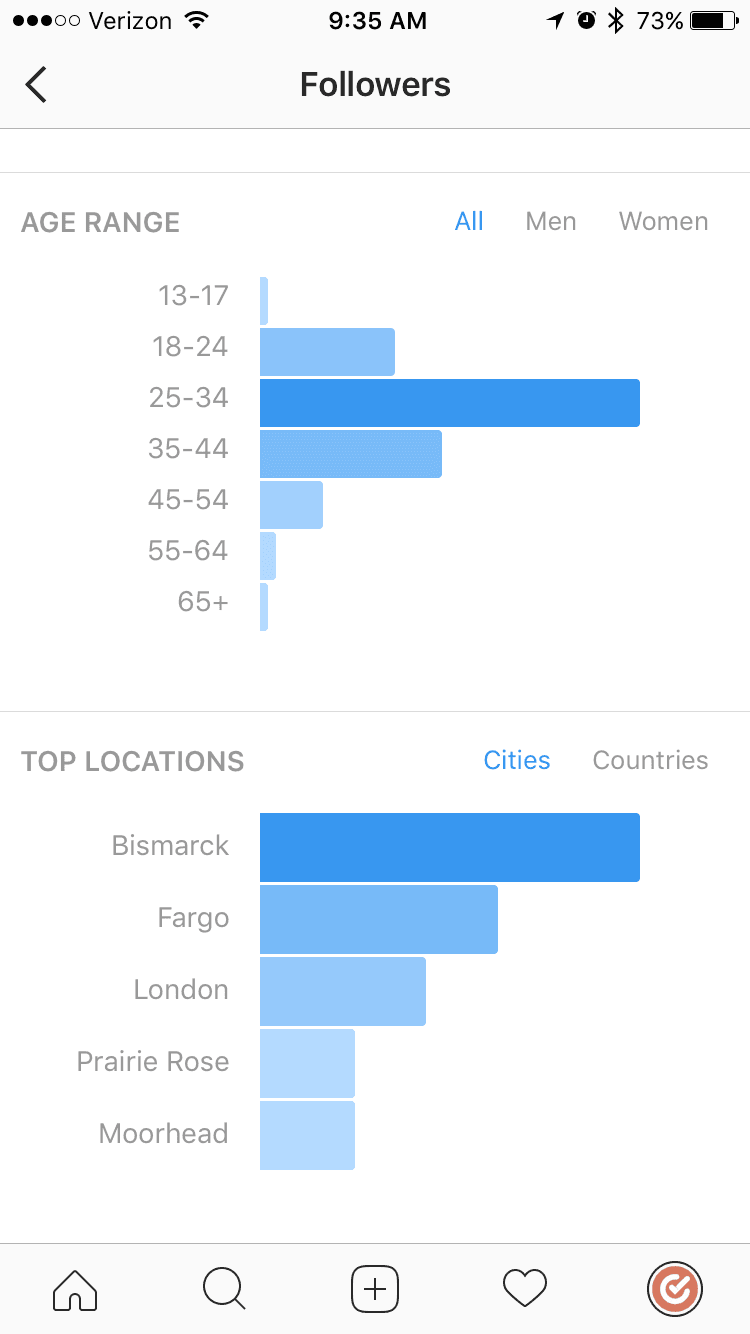Go back from the Followers screen
The height and width of the screenshot is (1334, 750).
coord(36,85)
